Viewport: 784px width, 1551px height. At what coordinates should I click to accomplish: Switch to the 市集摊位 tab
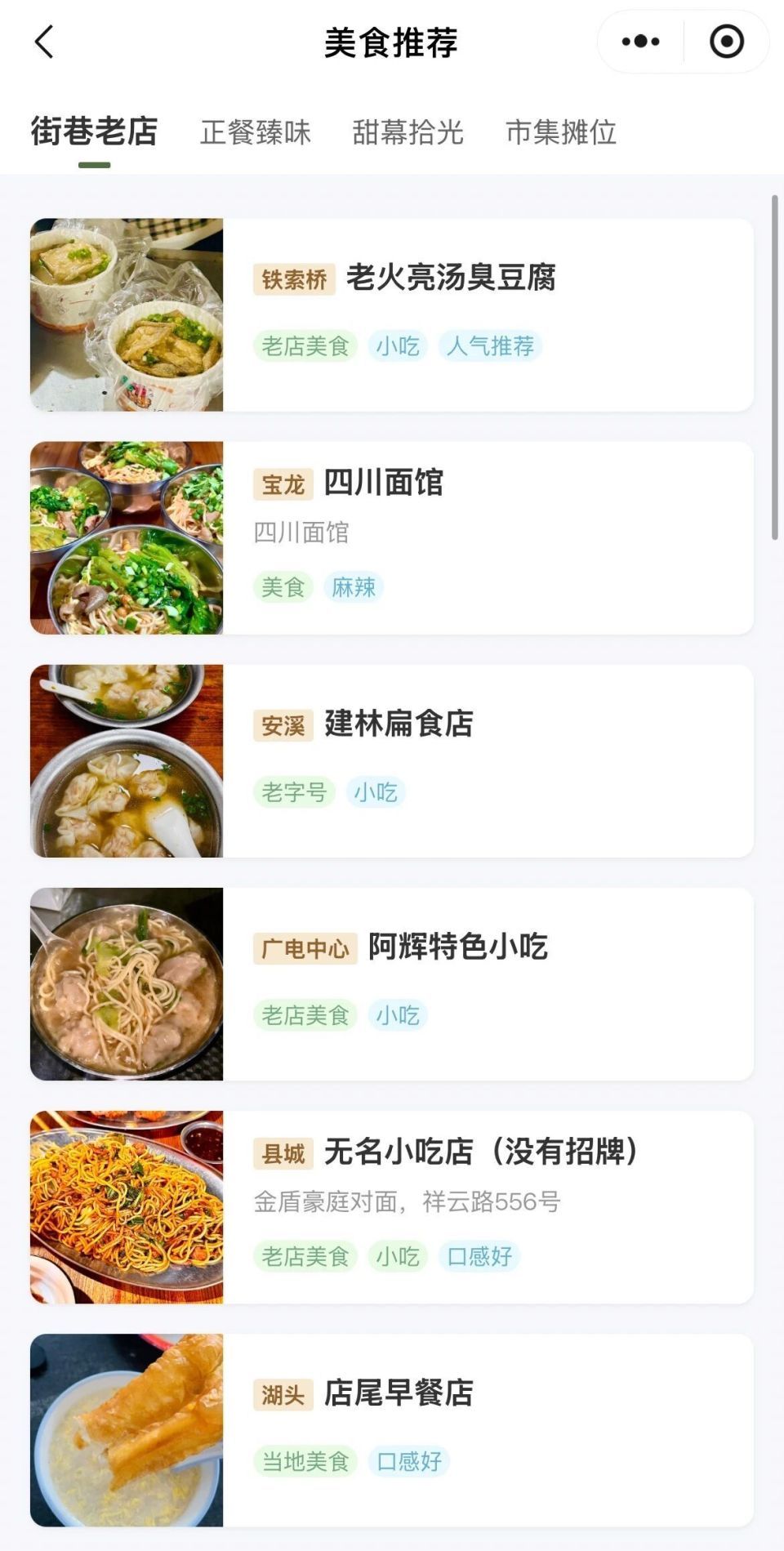(561, 131)
